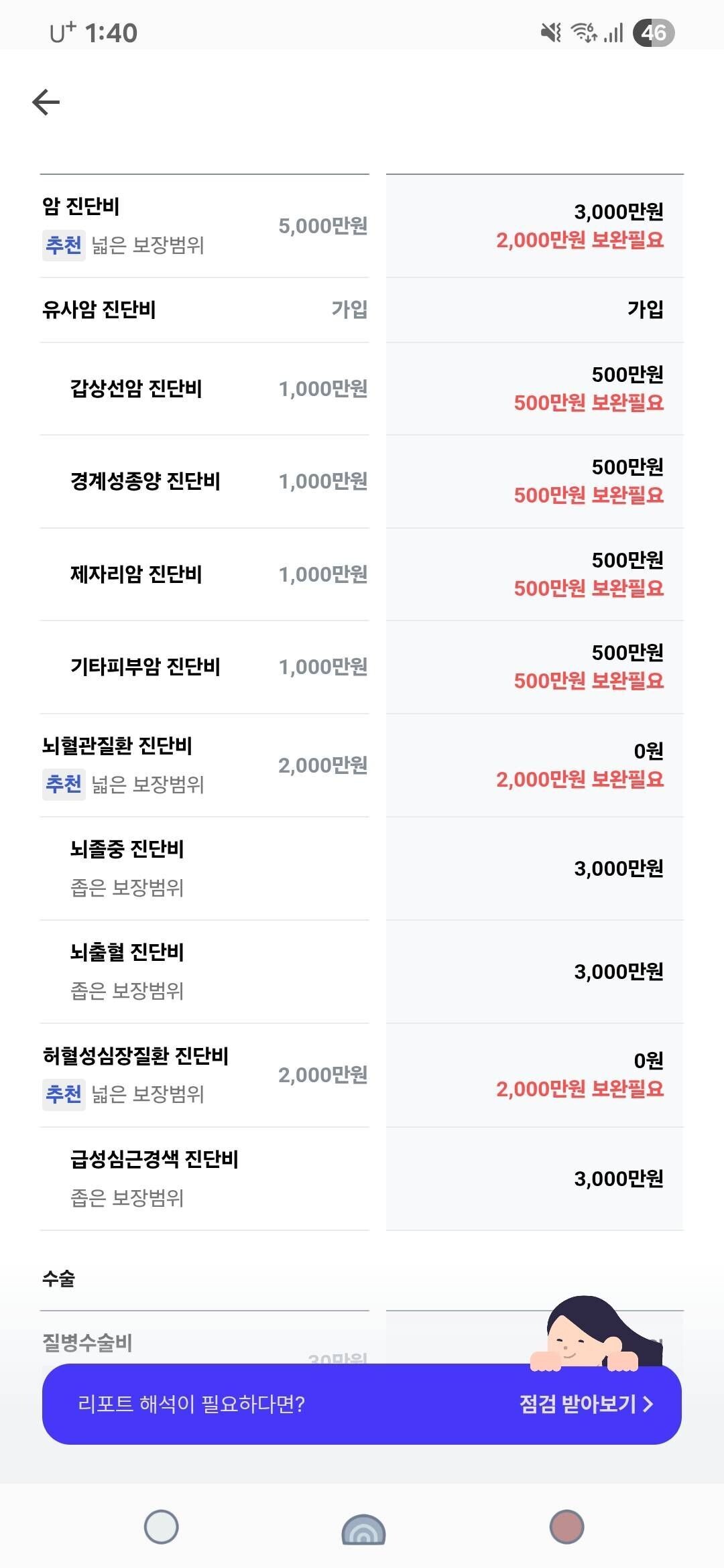Open the 유사암 진단비 가입 entry
The width and height of the screenshot is (724, 1568).
coord(201,310)
